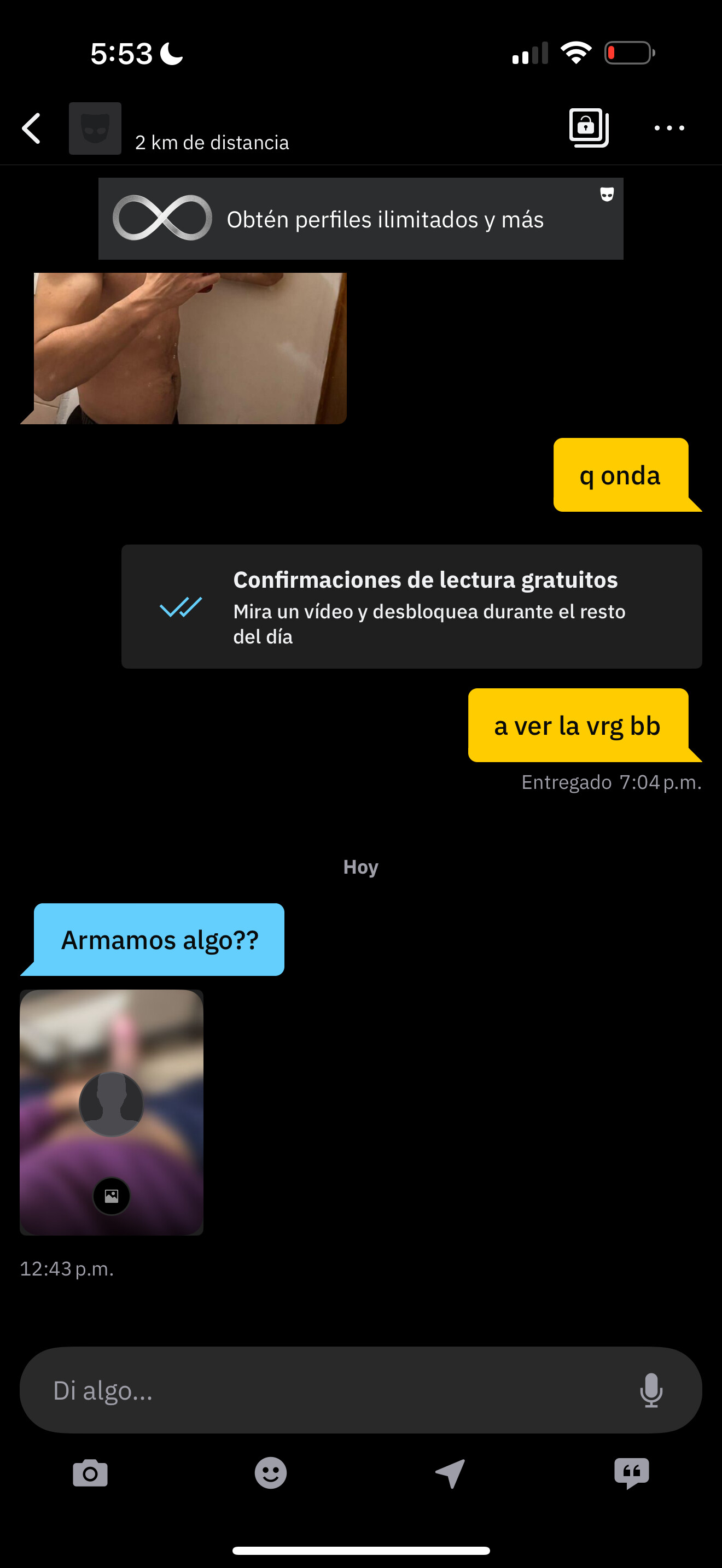Viewport: 722px width, 1568px height.
Task: Open the private album lock icon
Action: (x=588, y=128)
